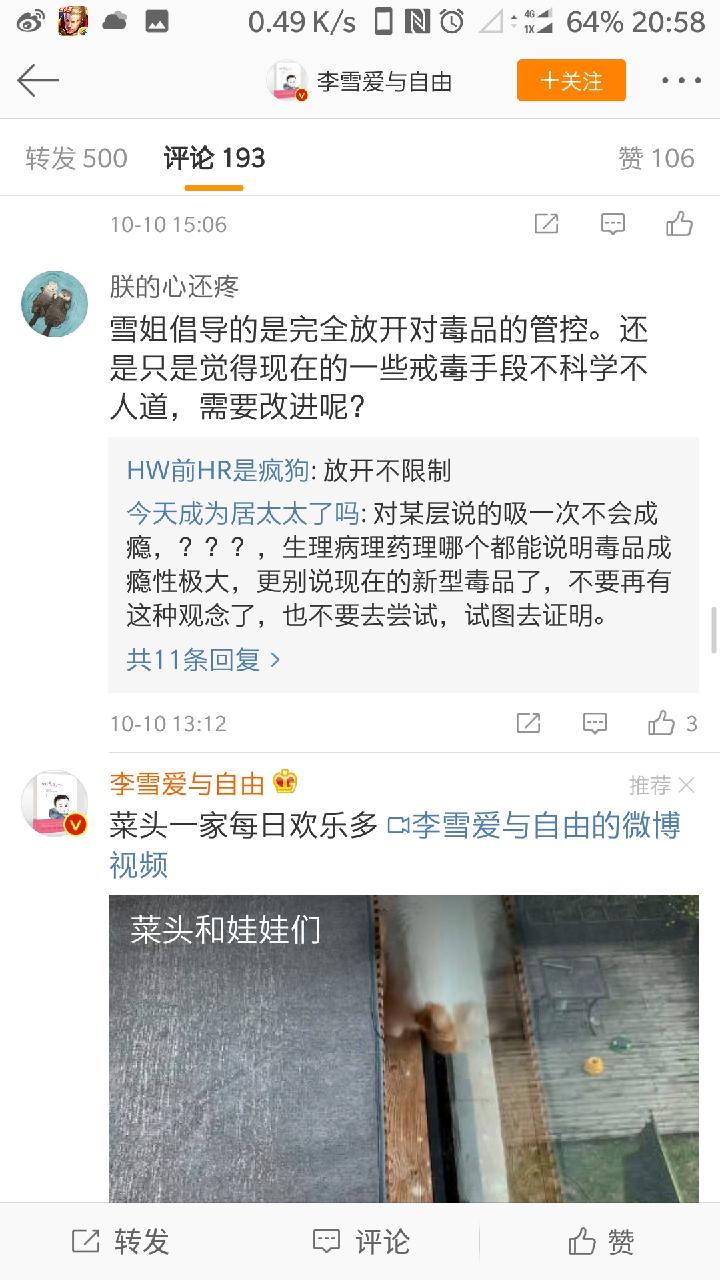Switch to the 赞 106 tab

pos(656,158)
